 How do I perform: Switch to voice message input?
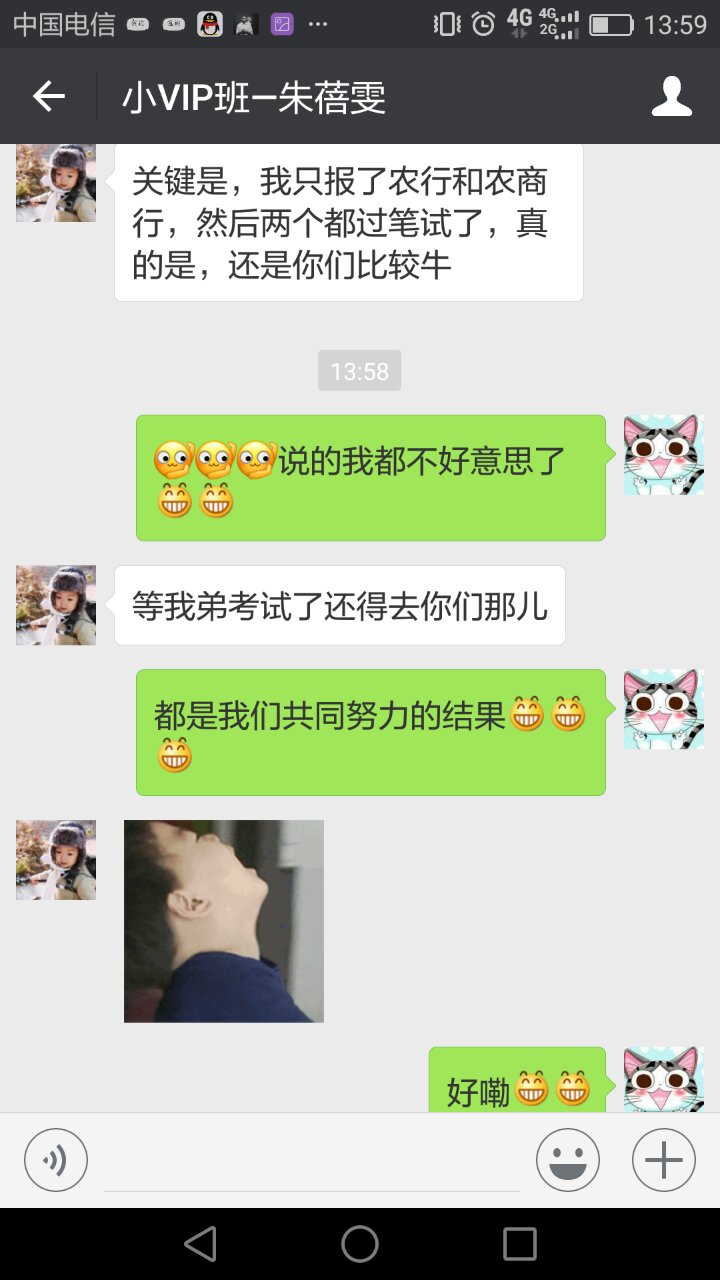click(56, 1160)
